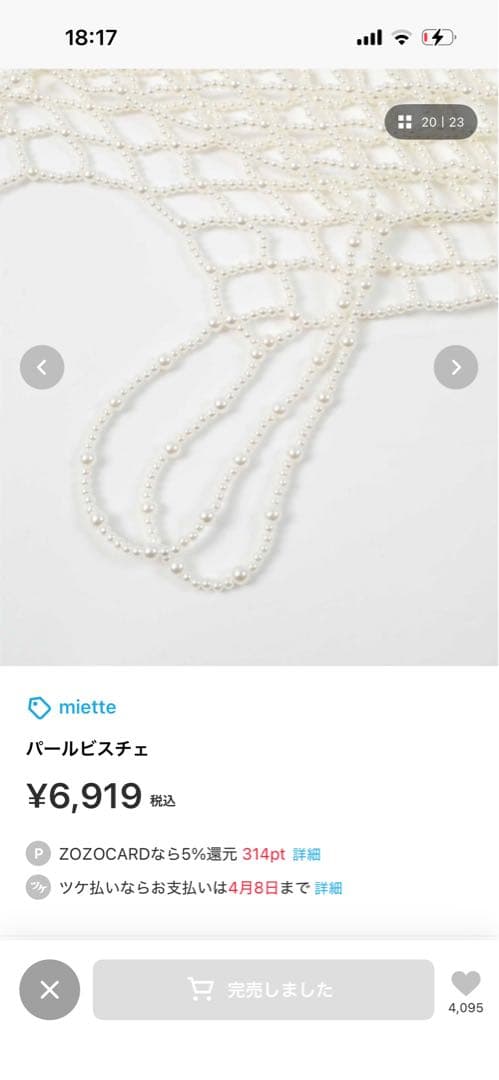Viewport: 499px width, 1080px height.
Task: Tap the 完売しました cart button
Action: tap(263, 990)
